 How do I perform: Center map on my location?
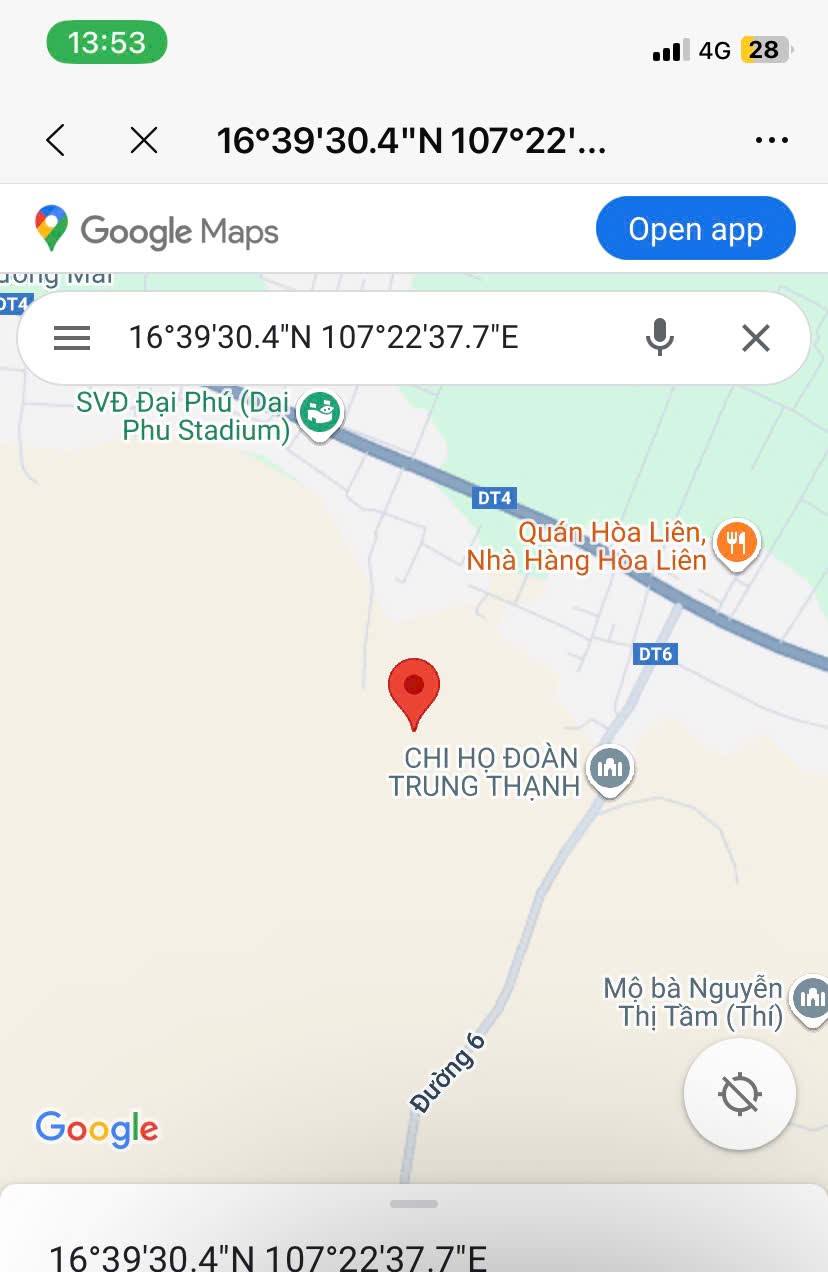tap(740, 1094)
